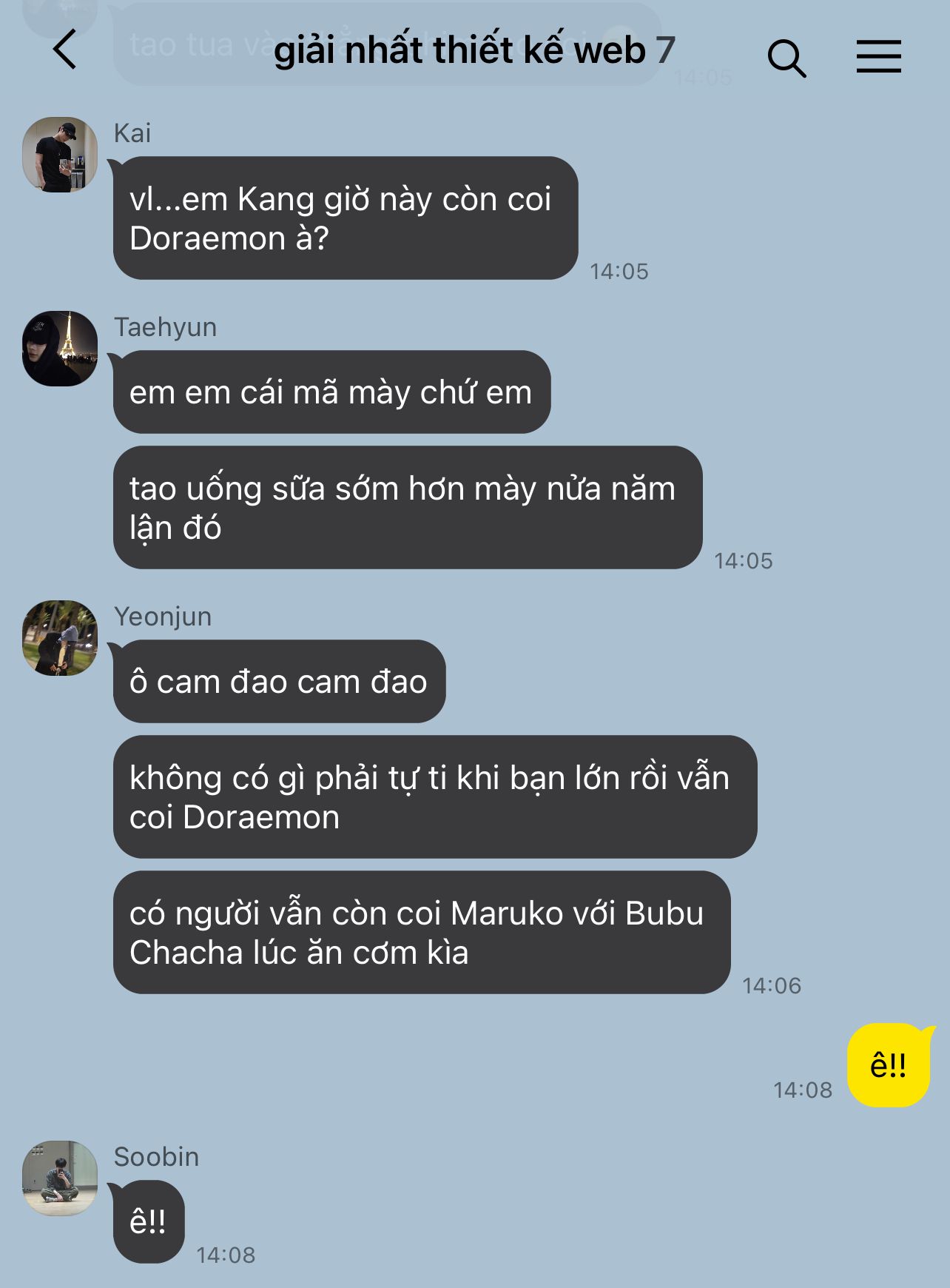
Task: Open Yeonjun's profile avatar
Action: coord(60,638)
